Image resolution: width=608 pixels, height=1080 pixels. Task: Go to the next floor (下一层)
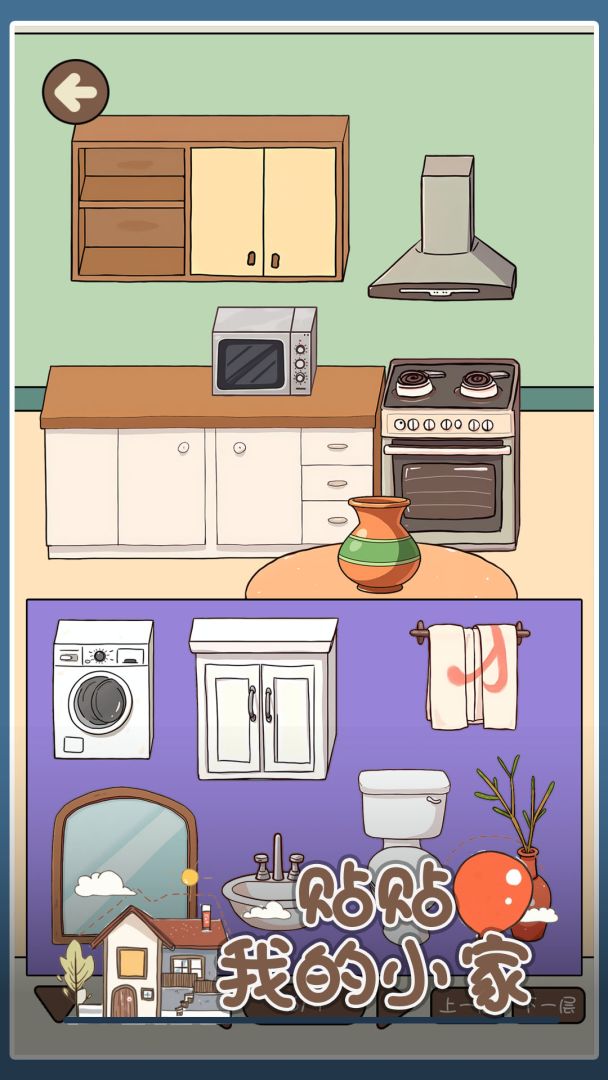[558, 1004]
